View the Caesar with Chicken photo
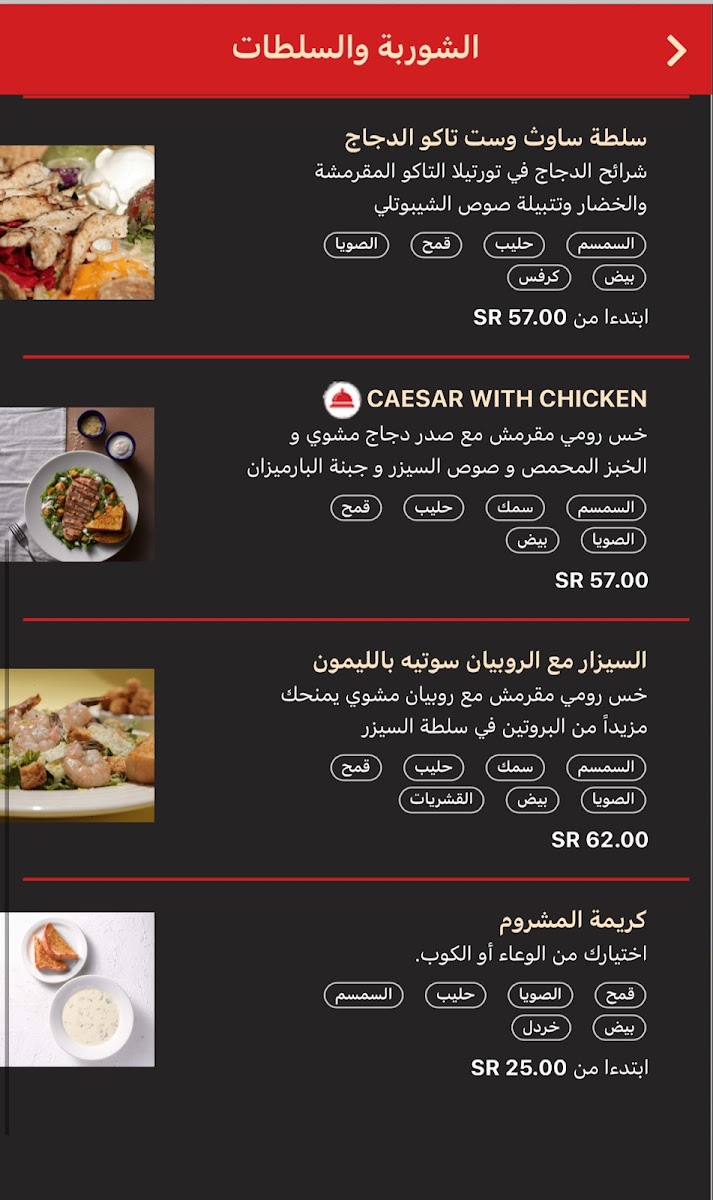Viewport: 713px width, 1200px height. click(77, 484)
